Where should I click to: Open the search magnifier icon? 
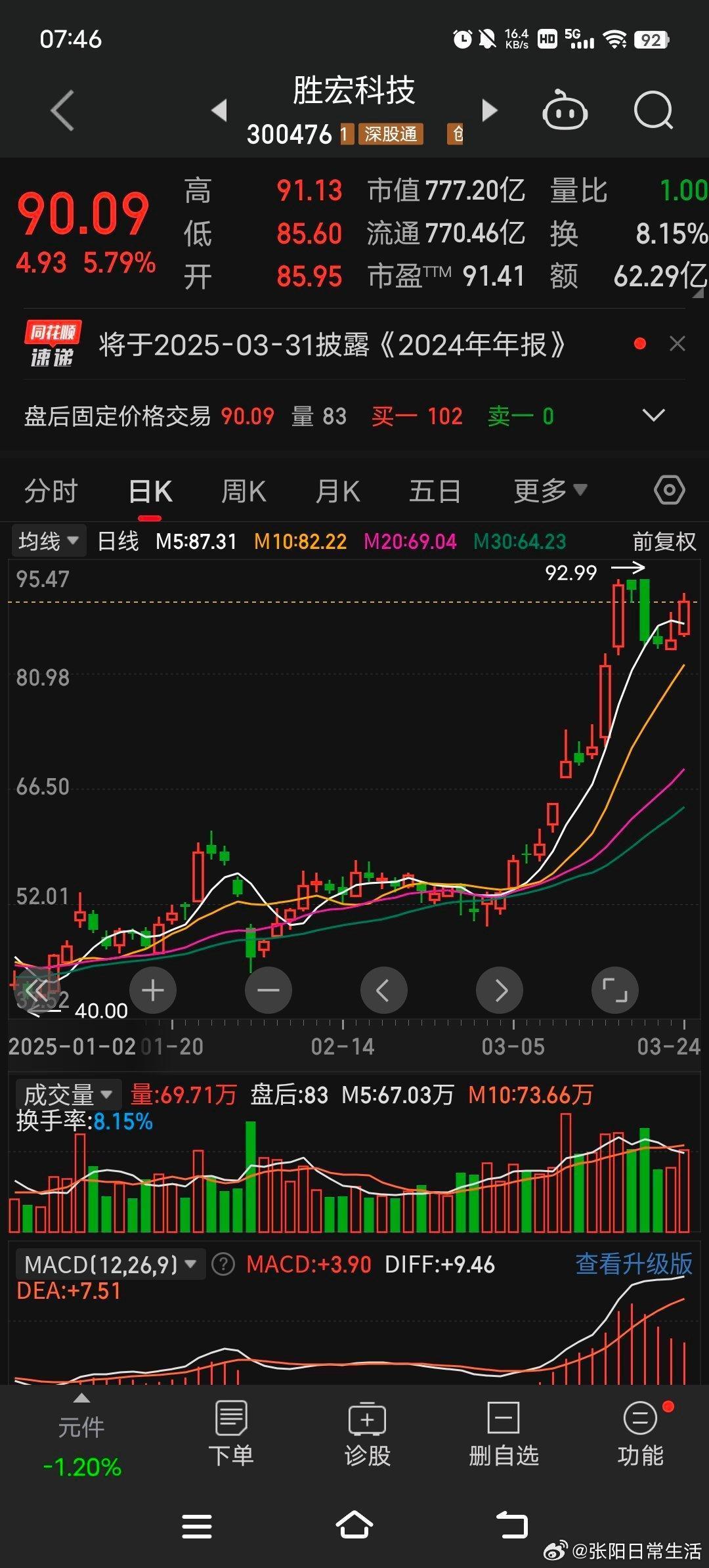coord(653,112)
